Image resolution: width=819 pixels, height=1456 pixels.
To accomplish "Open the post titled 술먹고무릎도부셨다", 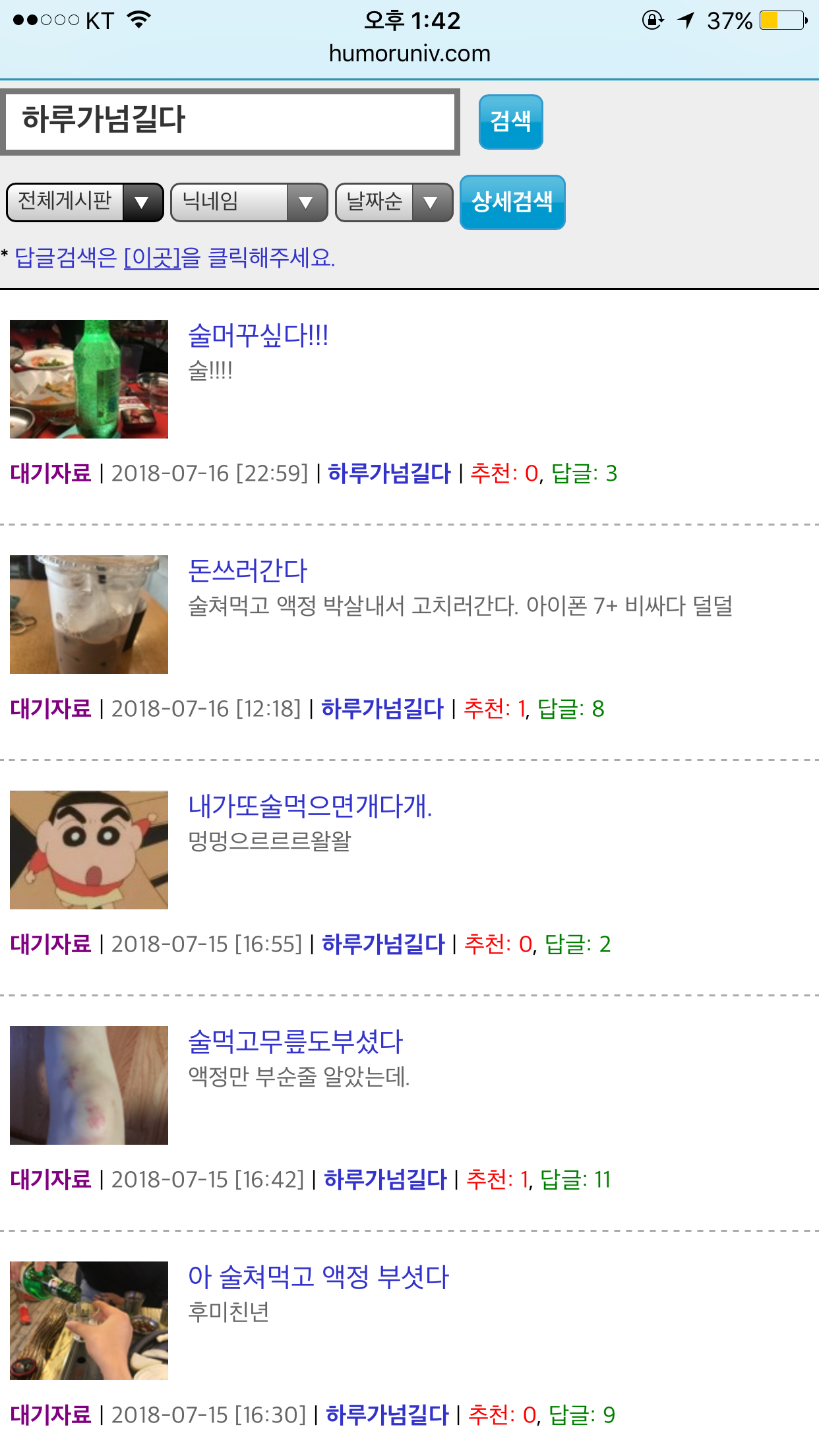I will 295,1042.
